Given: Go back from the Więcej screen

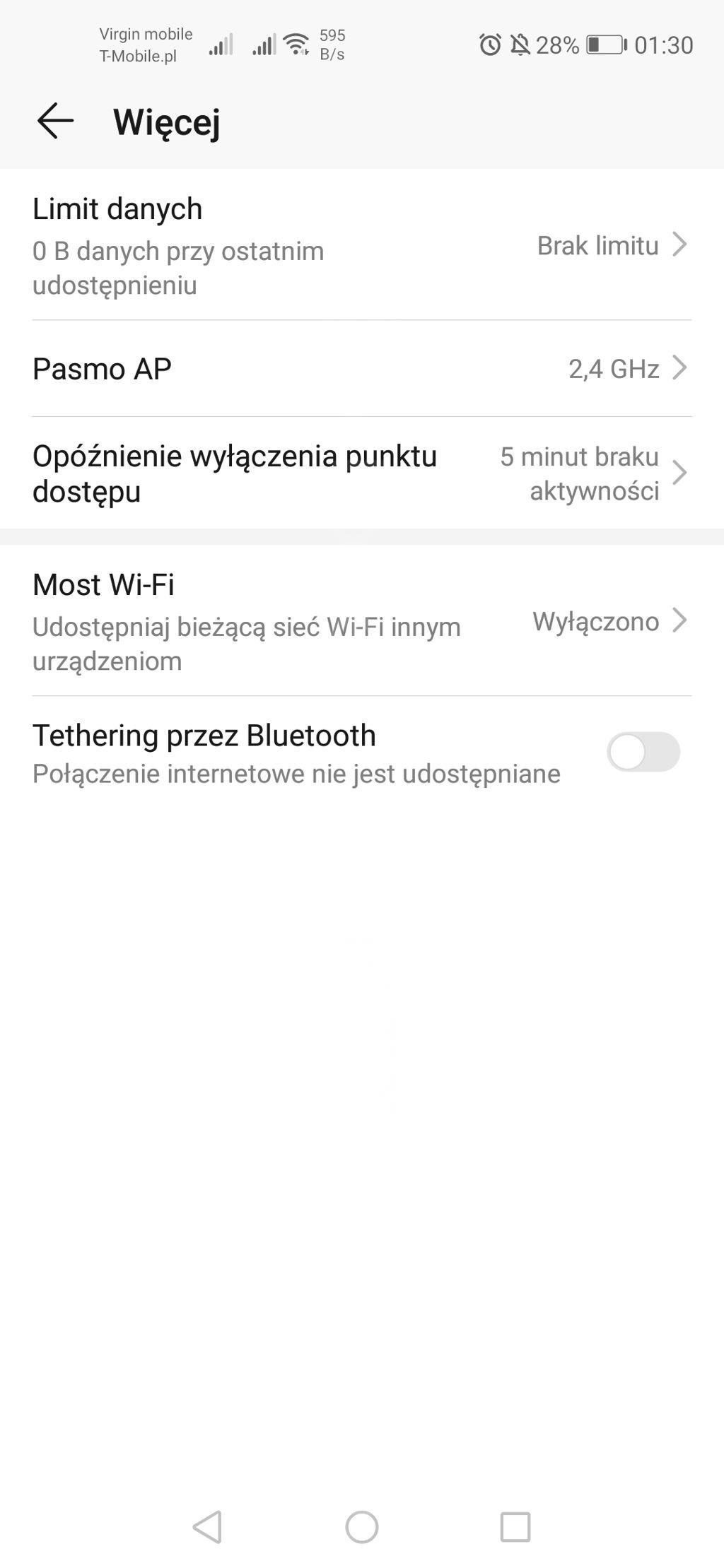Looking at the screenshot, I should tap(55, 121).
